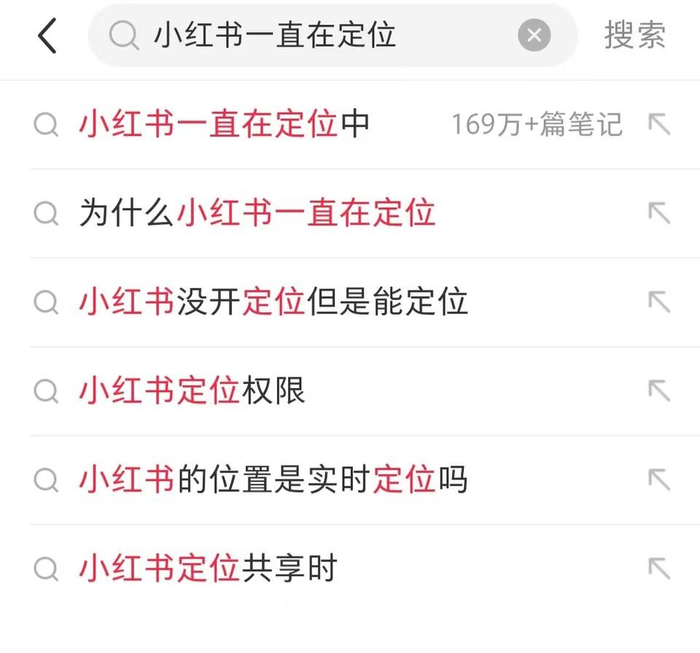
Task: Tap the 搜索 button
Action: point(635,36)
